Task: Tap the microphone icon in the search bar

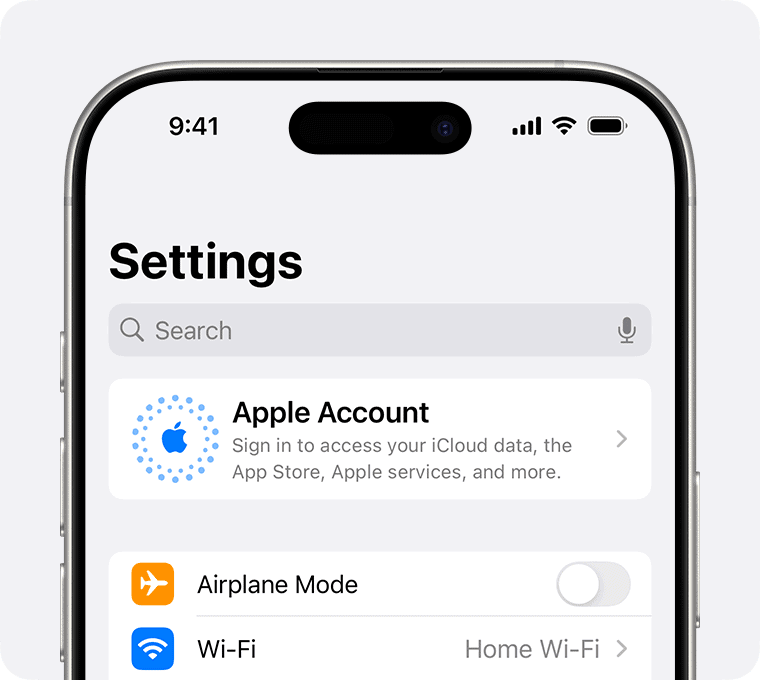Action: pos(627,331)
